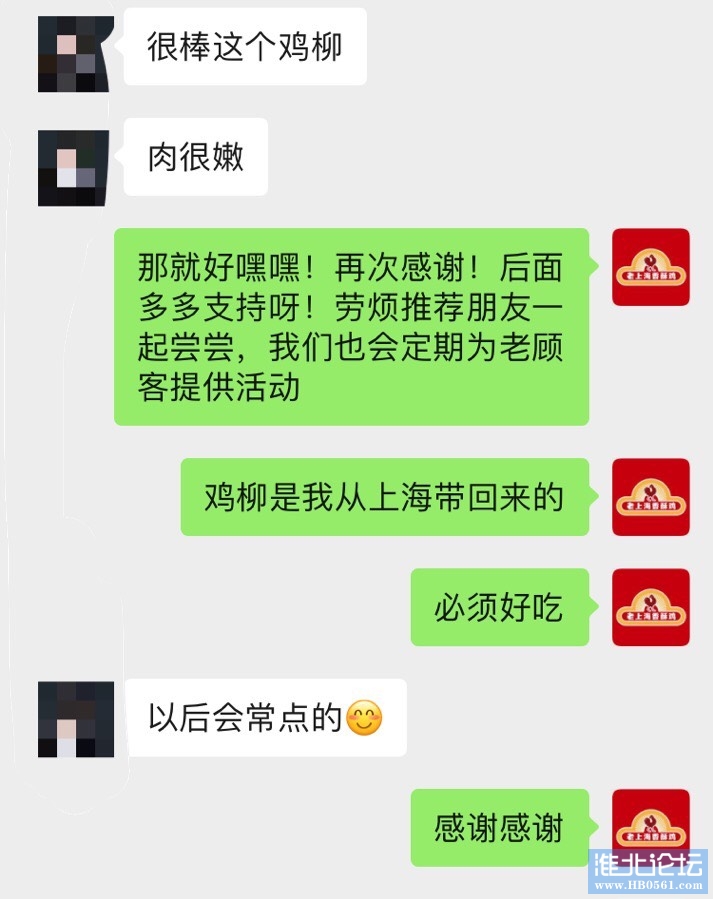The image size is (713, 899).
Task: Tap the customer avatar next to 肉很嫩
Action: tap(76, 168)
